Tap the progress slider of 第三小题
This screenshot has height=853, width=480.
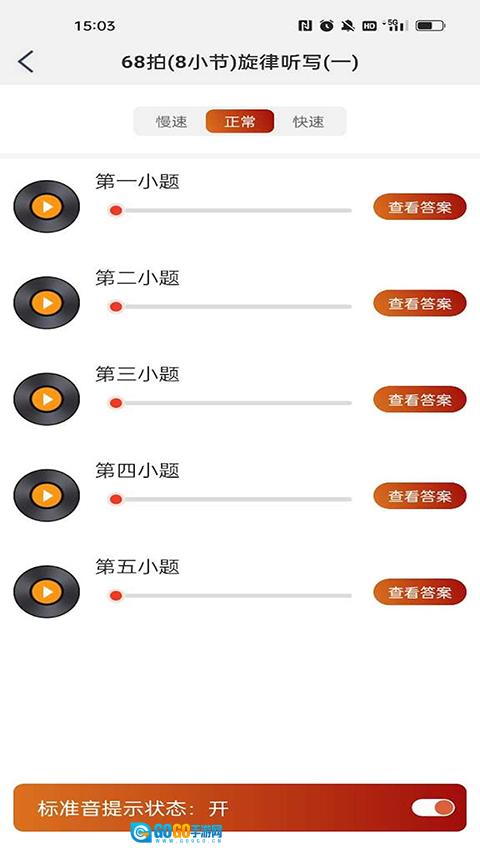230,403
